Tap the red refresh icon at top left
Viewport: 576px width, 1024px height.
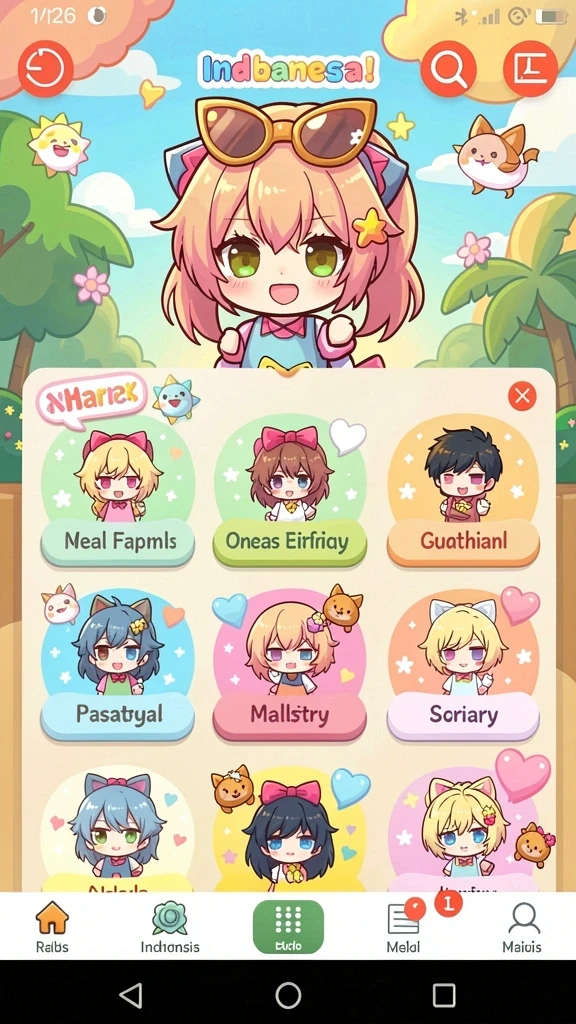coord(46,68)
